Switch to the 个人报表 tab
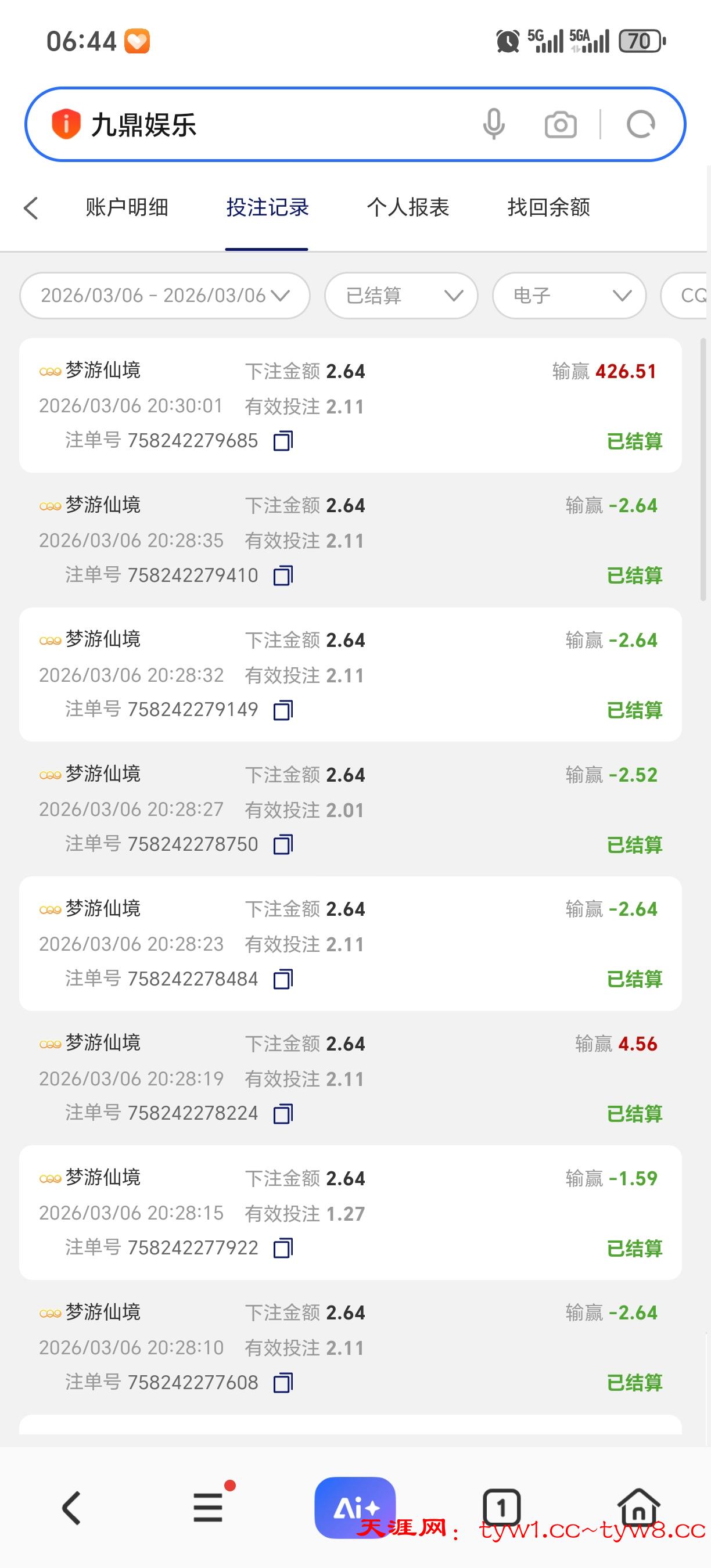This screenshot has width=711, height=1568. pos(408,207)
